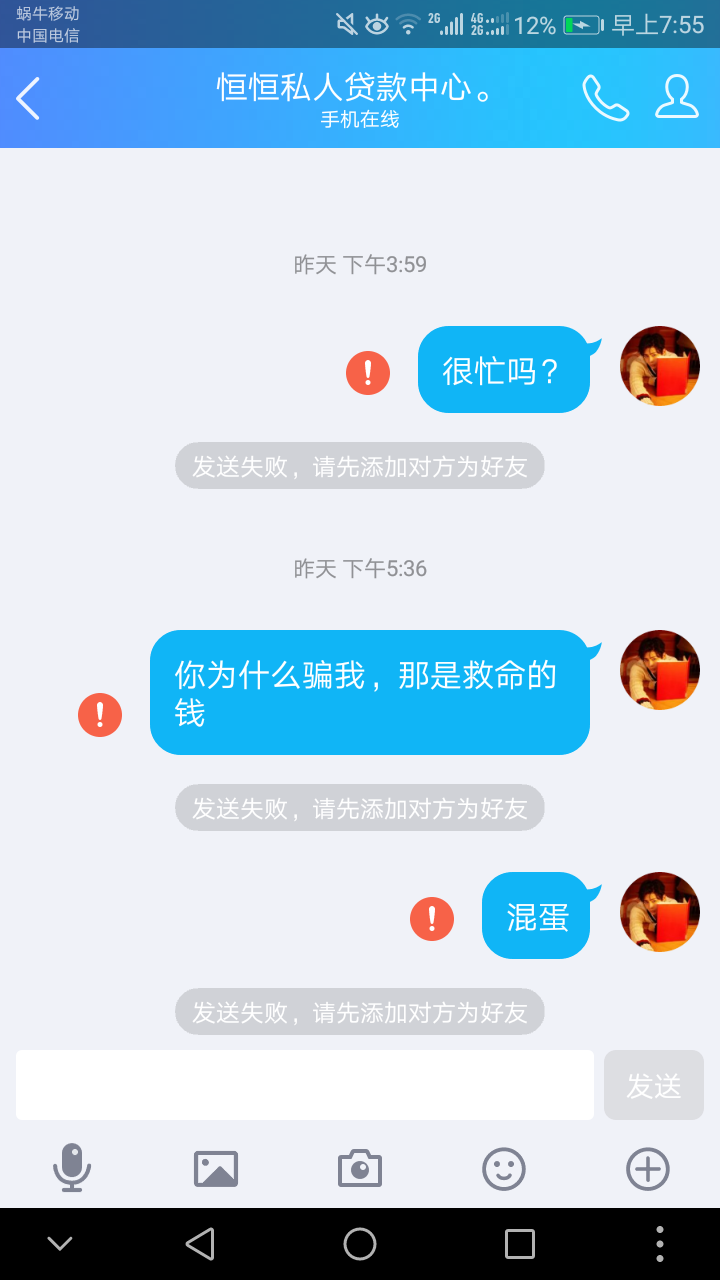Record a voice message with microphone

[72, 1168]
